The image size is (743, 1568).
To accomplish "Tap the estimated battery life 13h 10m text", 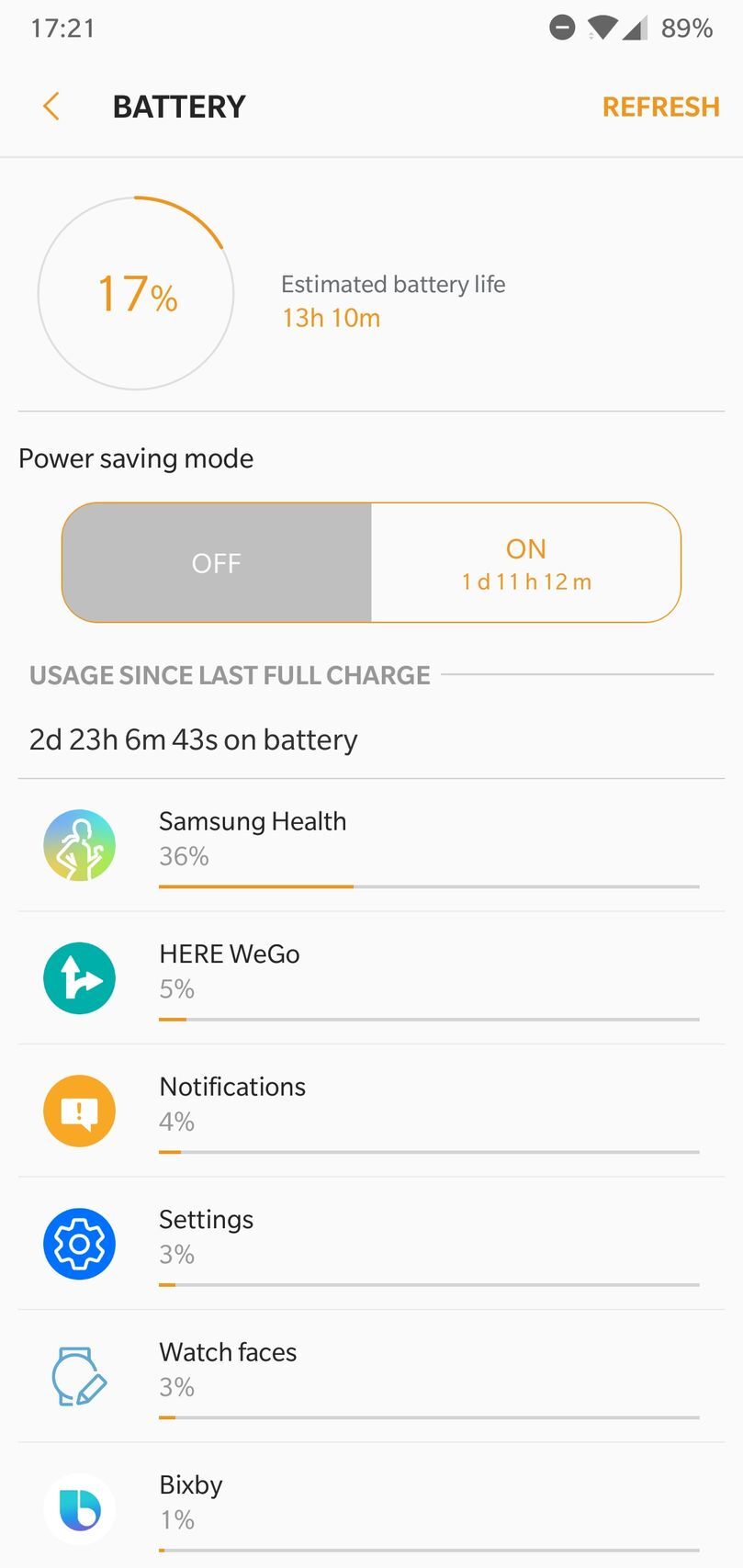I will coord(331,318).
